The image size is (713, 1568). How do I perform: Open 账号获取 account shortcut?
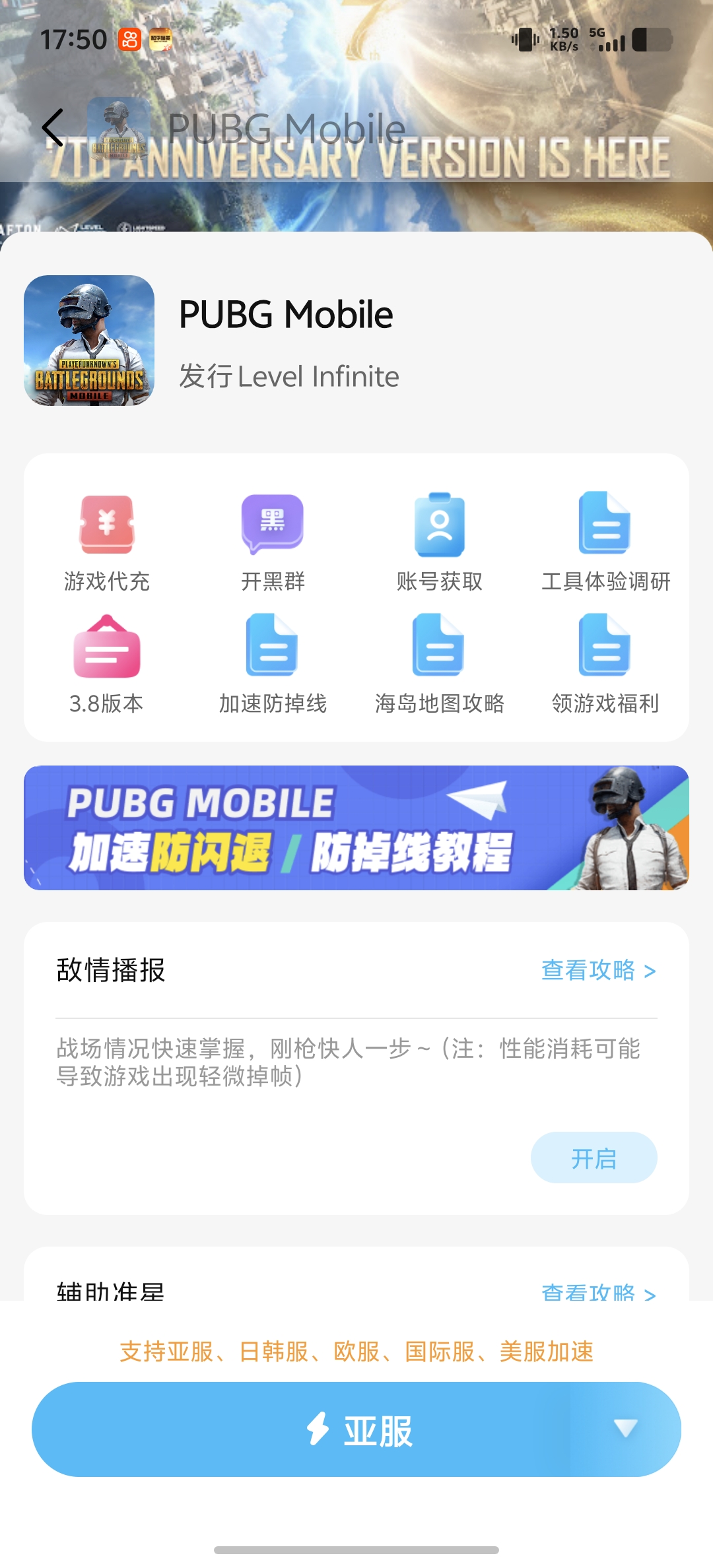point(440,542)
